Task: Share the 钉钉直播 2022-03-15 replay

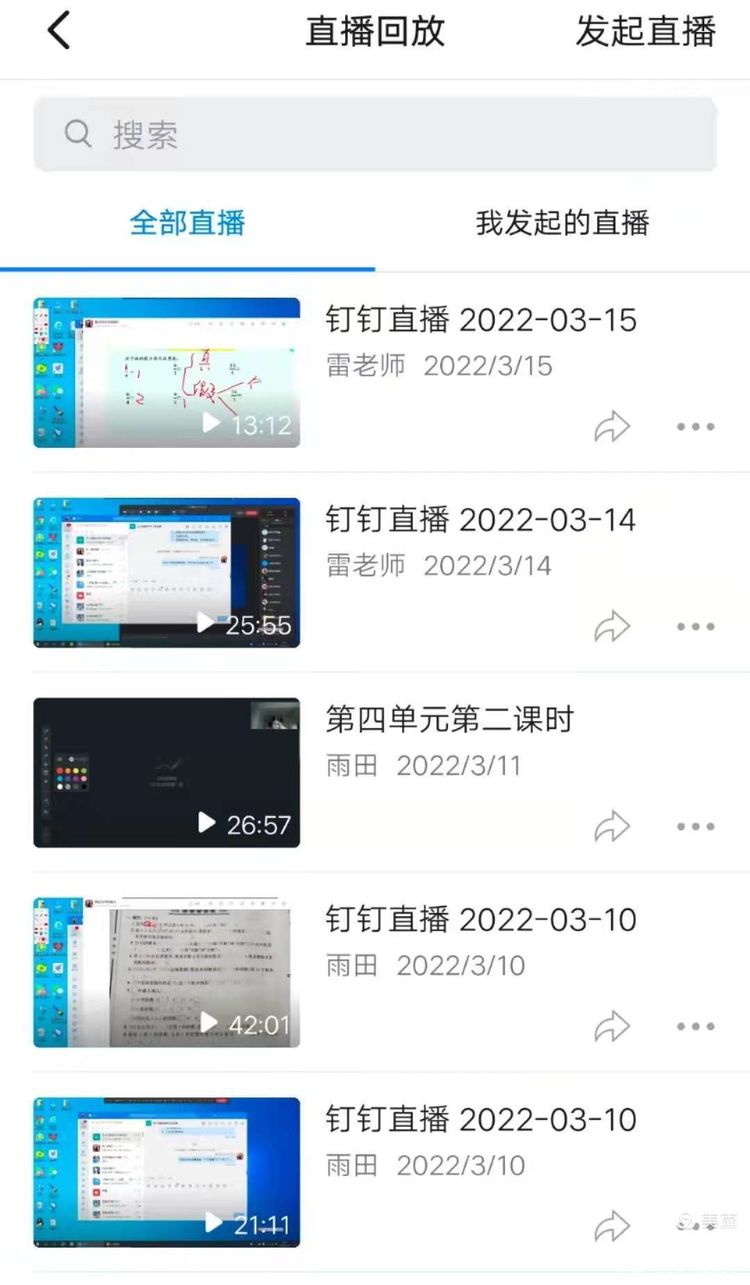Action: coord(611,427)
